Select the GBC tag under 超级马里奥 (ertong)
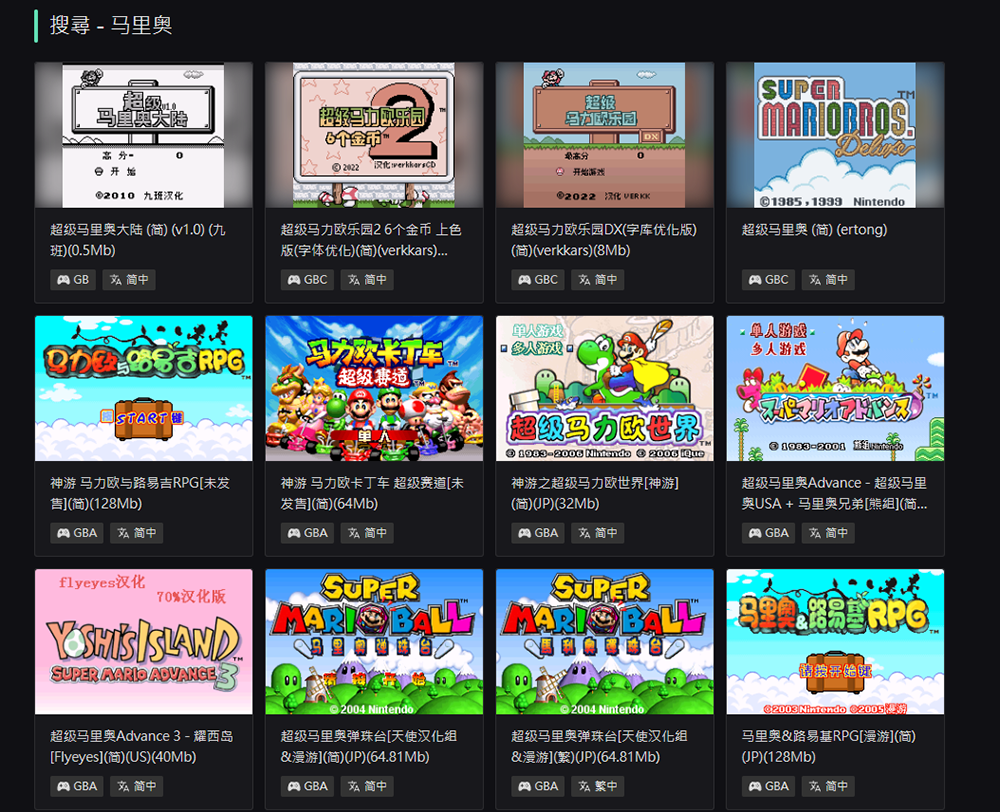 point(766,280)
